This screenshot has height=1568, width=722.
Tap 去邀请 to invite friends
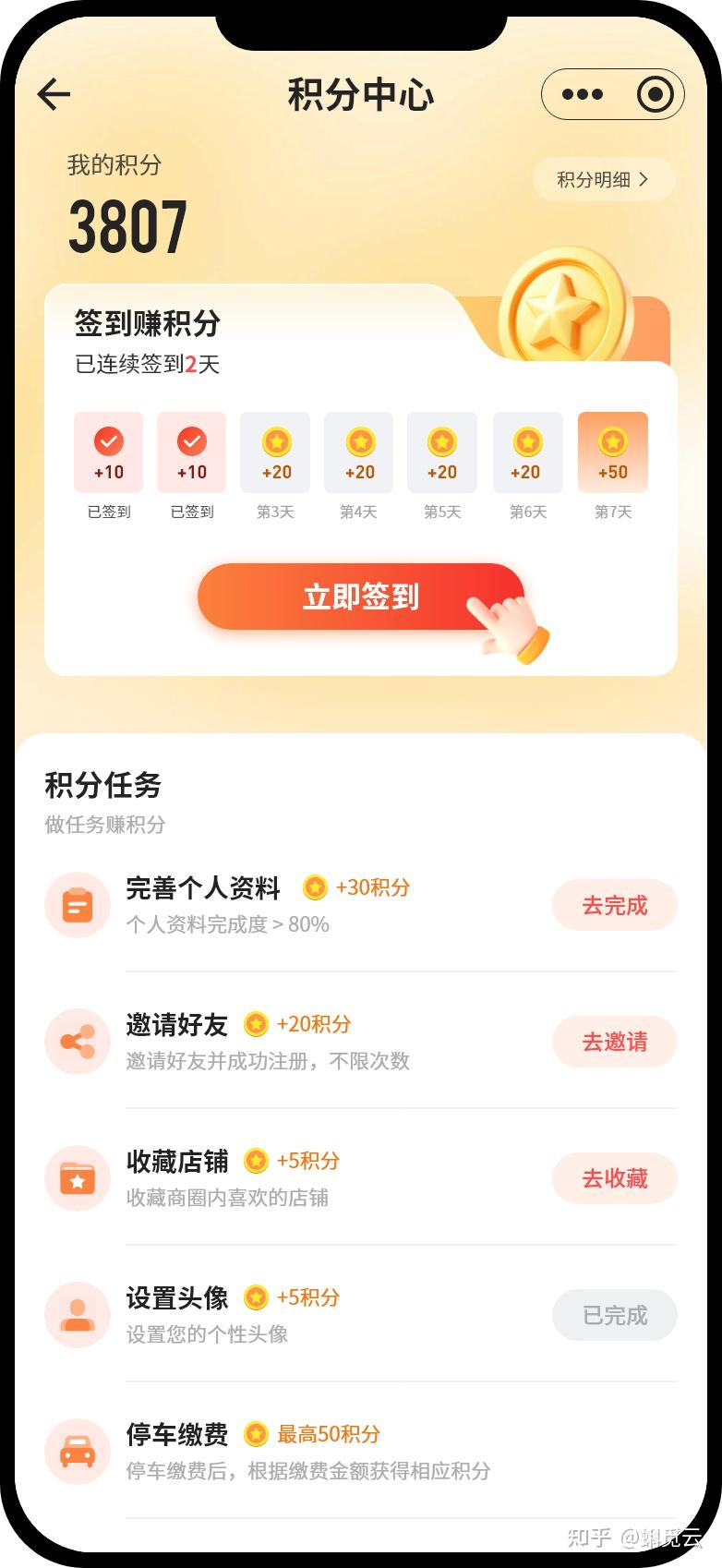pos(614,1043)
